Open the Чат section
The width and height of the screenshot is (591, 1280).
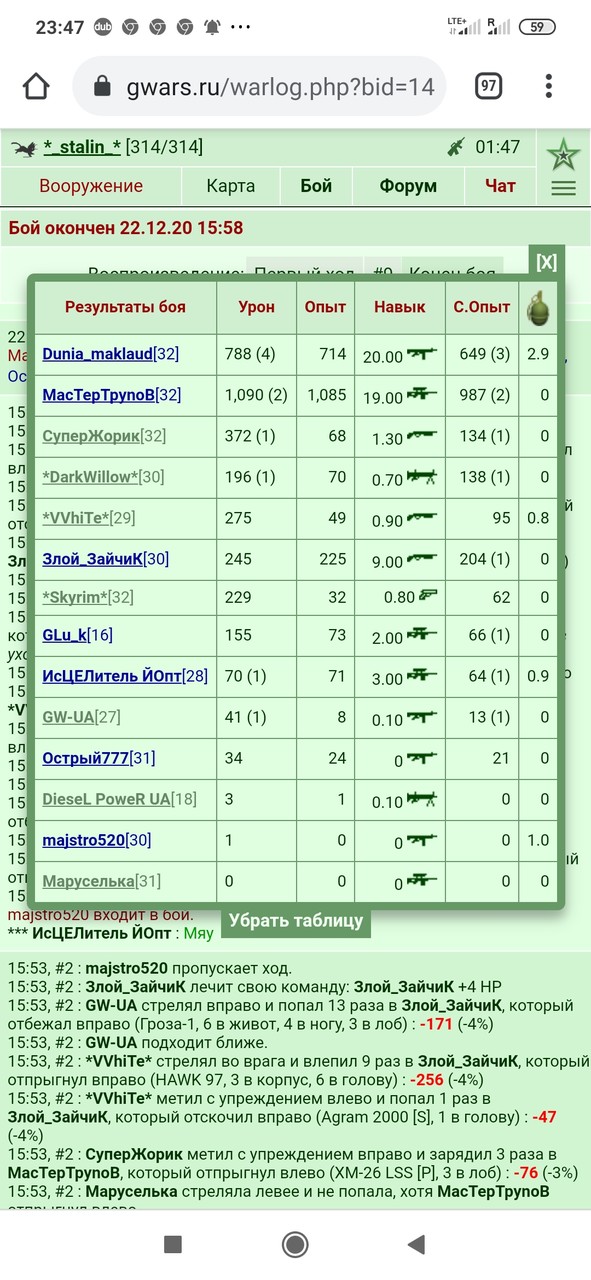point(500,186)
